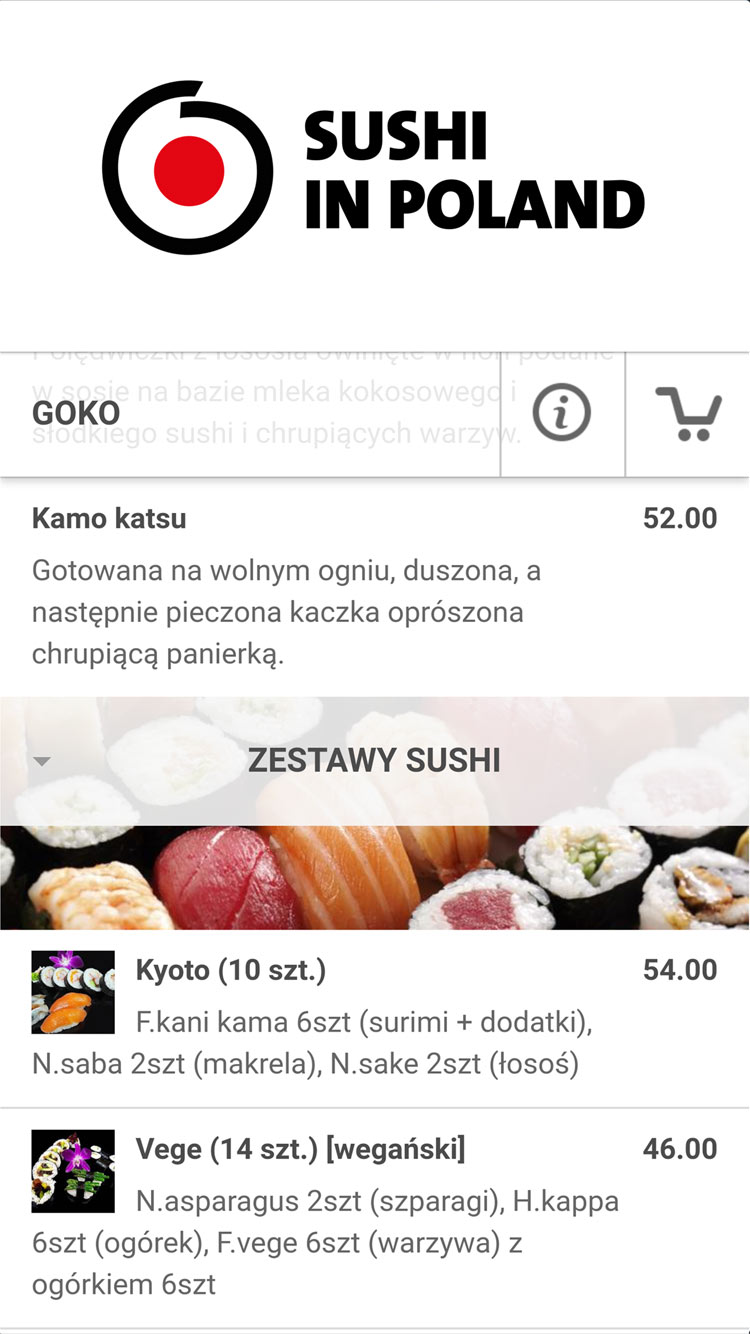
Task: Collapse the Zestawy Sushi section
Action: pyautogui.click(x=374, y=761)
